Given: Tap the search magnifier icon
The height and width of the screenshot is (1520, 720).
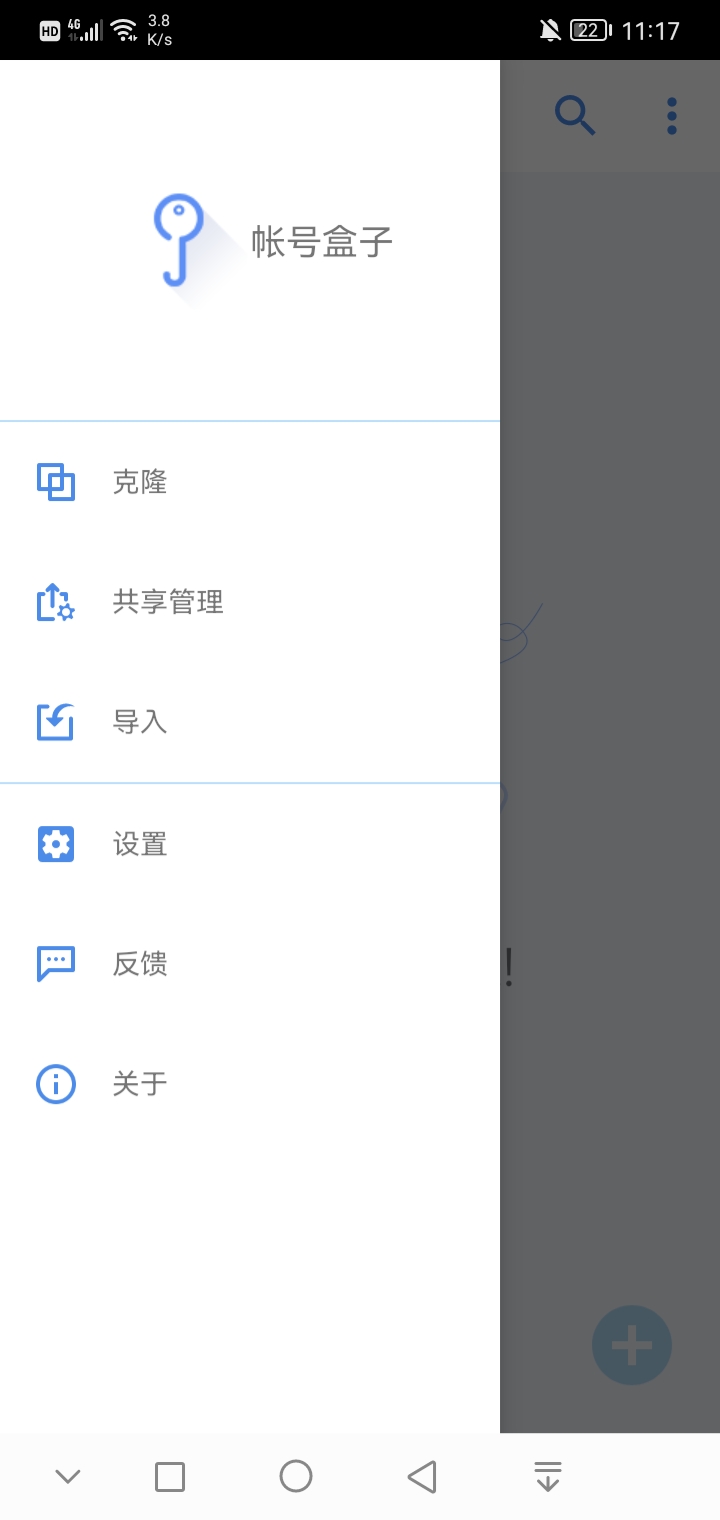Looking at the screenshot, I should pyautogui.click(x=575, y=116).
